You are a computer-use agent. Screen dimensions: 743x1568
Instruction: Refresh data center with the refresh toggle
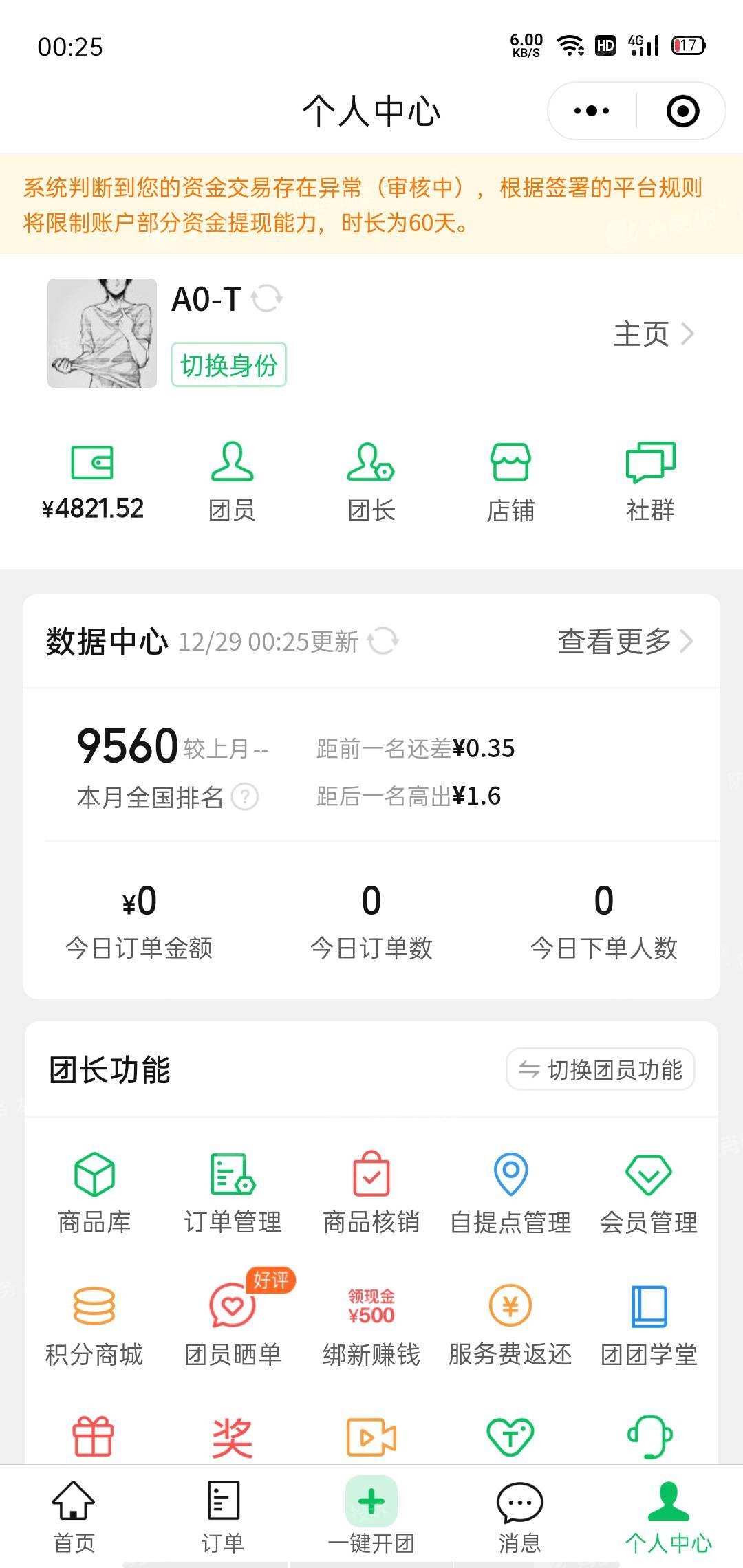[x=384, y=642]
